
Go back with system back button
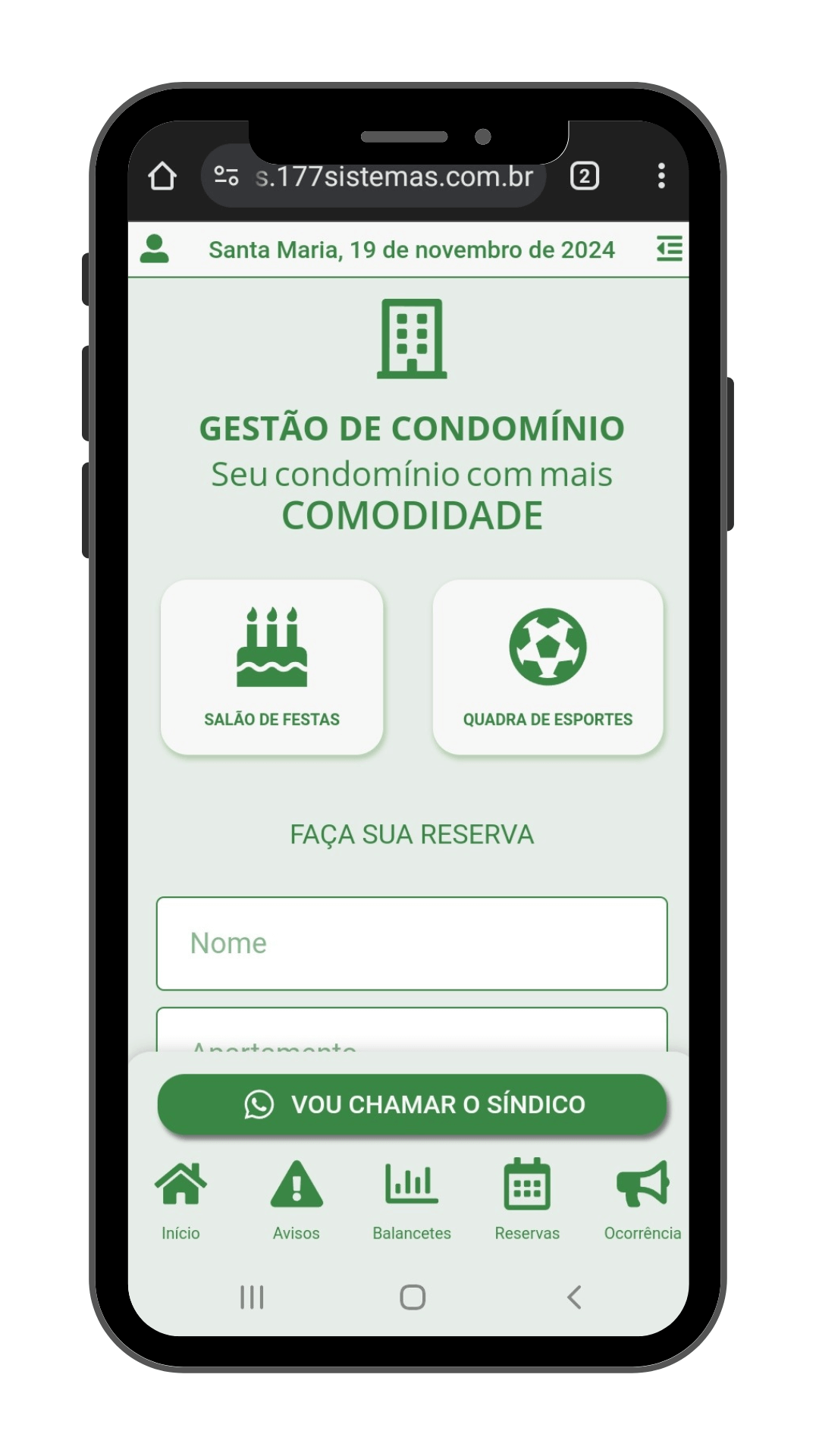click(574, 1297)
